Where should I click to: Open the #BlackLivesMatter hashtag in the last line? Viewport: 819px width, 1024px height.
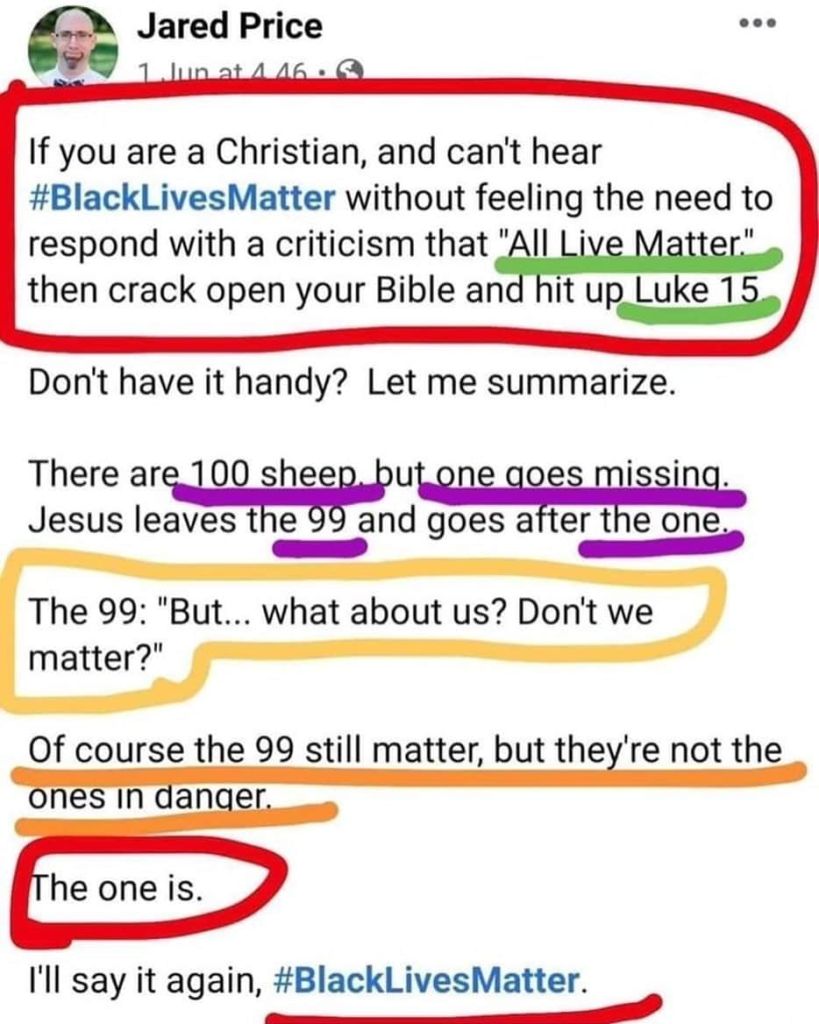point(427,981)
